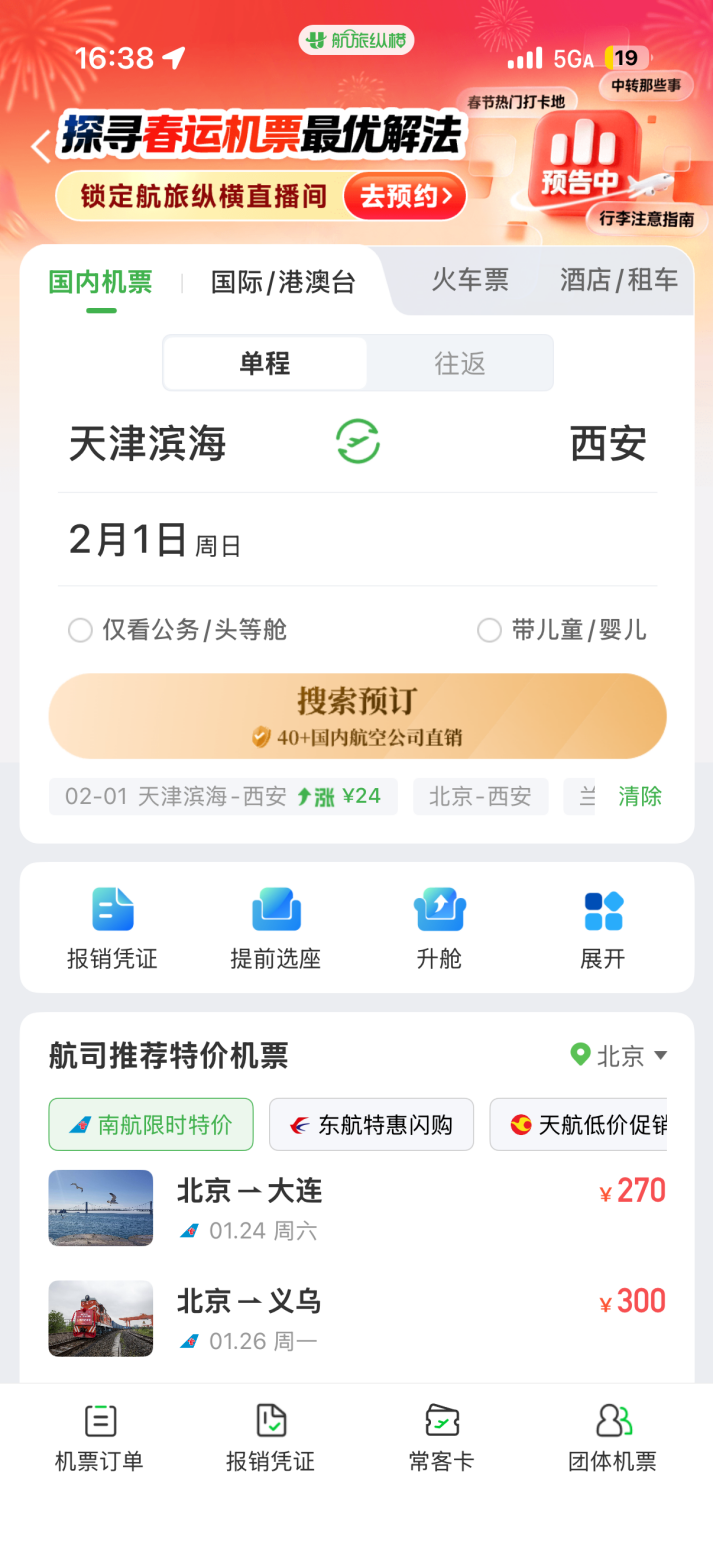Switch to the 酒店/租车 tab

(x=619, y=280)
